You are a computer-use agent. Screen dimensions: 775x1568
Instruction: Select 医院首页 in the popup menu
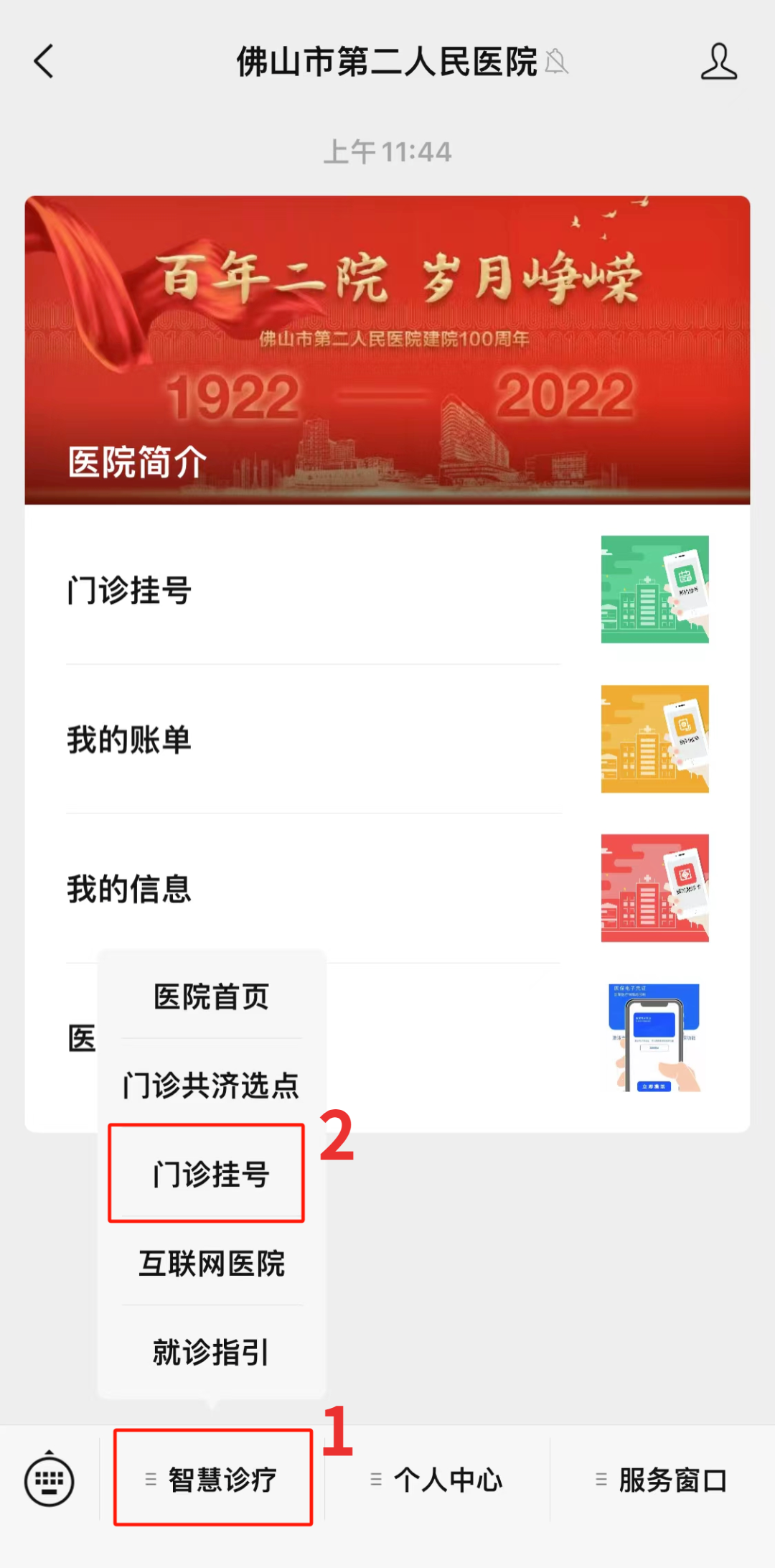coord(212,997)
